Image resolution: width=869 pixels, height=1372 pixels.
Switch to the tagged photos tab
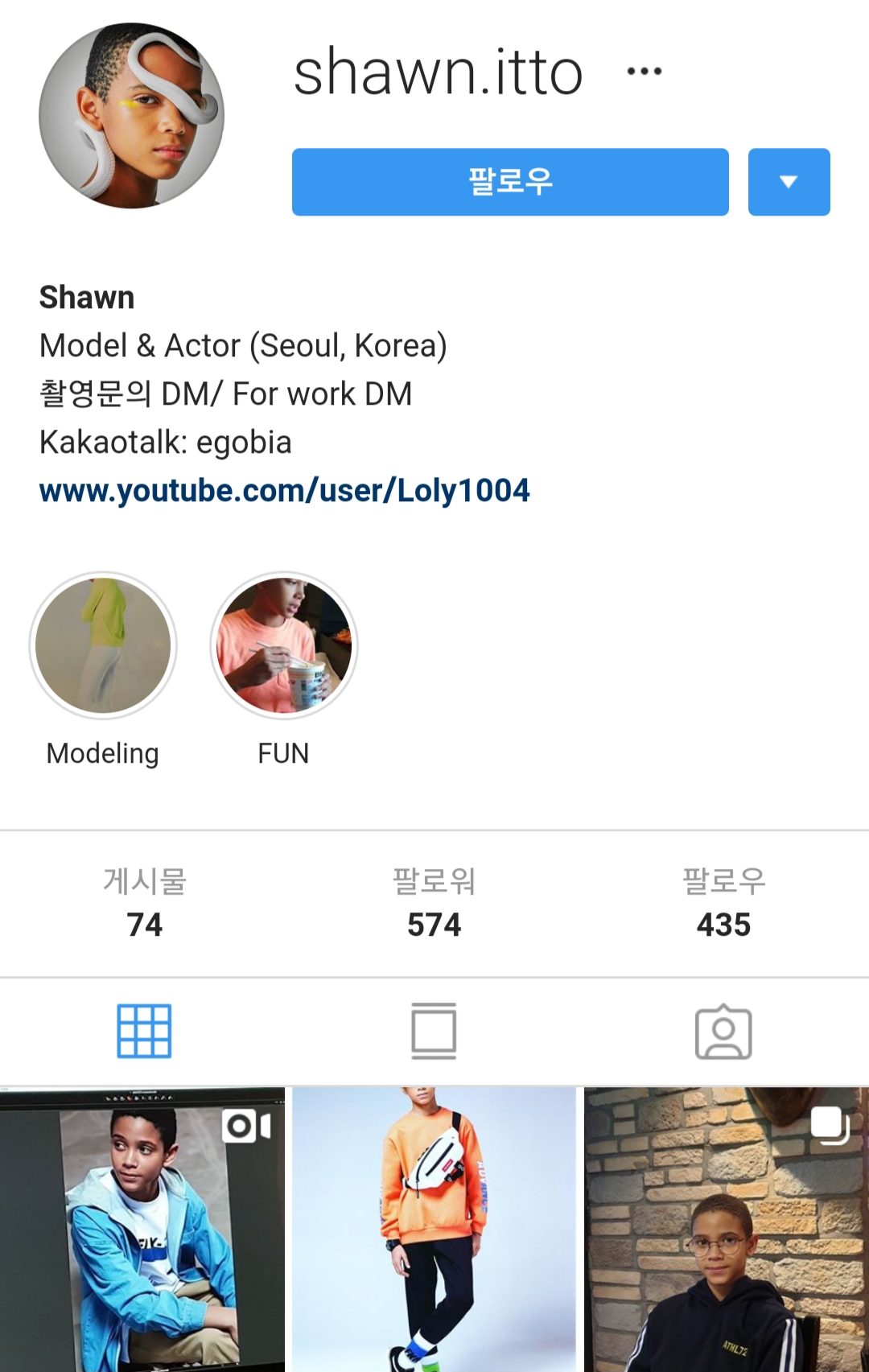723,1031
